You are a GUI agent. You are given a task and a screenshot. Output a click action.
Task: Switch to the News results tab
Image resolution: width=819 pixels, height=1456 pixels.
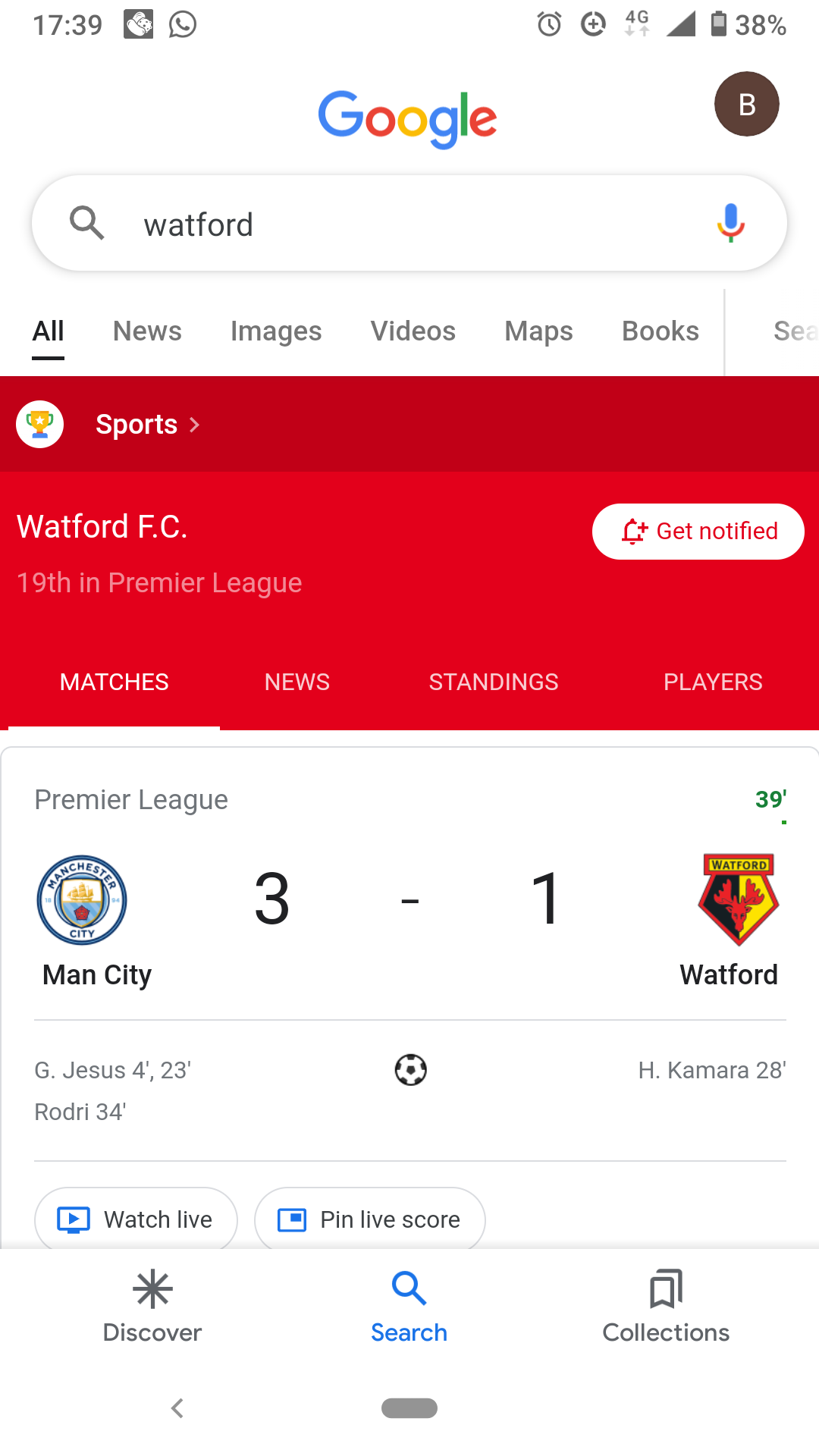point(147,331)
